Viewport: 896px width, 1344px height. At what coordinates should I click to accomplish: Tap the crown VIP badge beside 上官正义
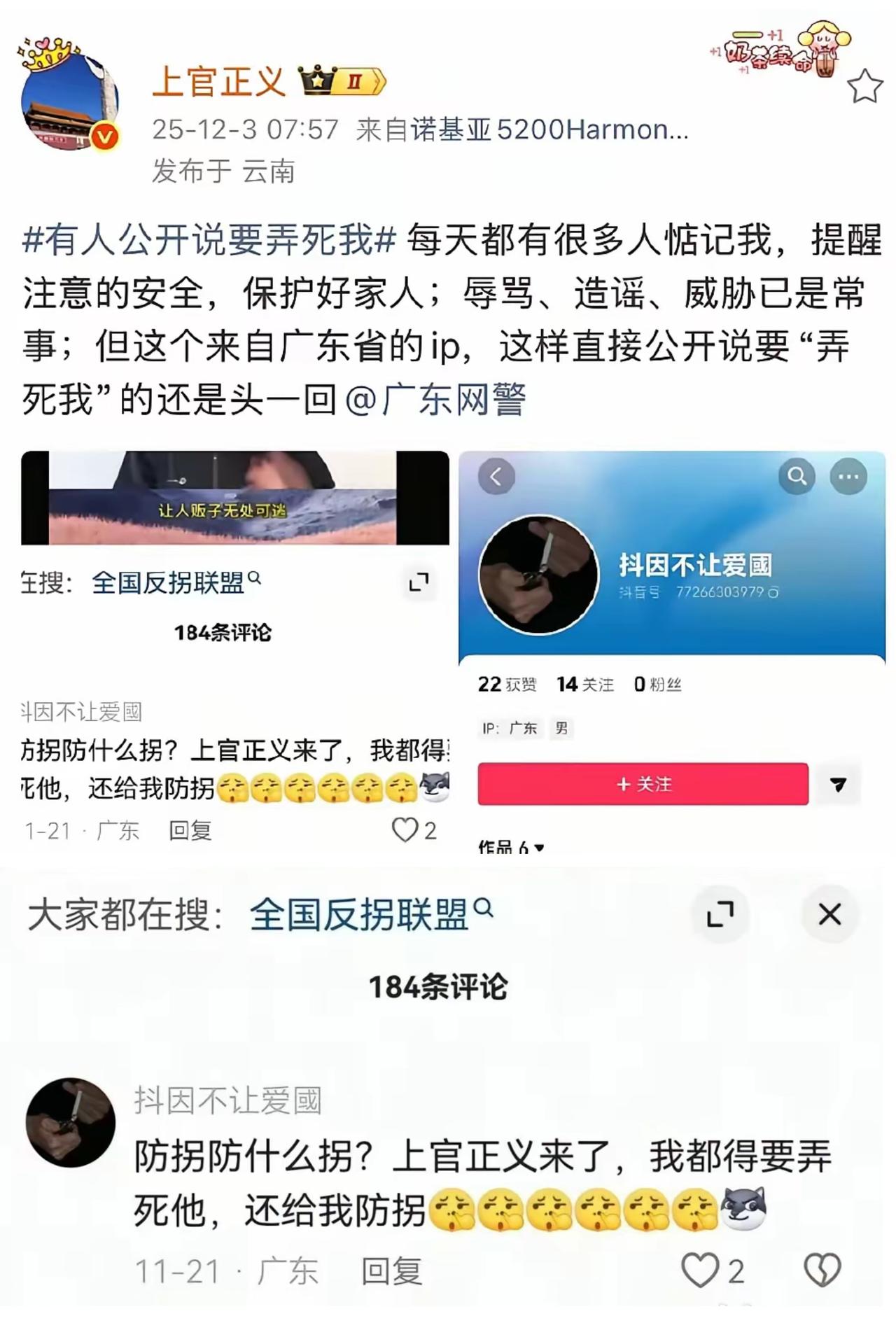[x=339, y=78]
